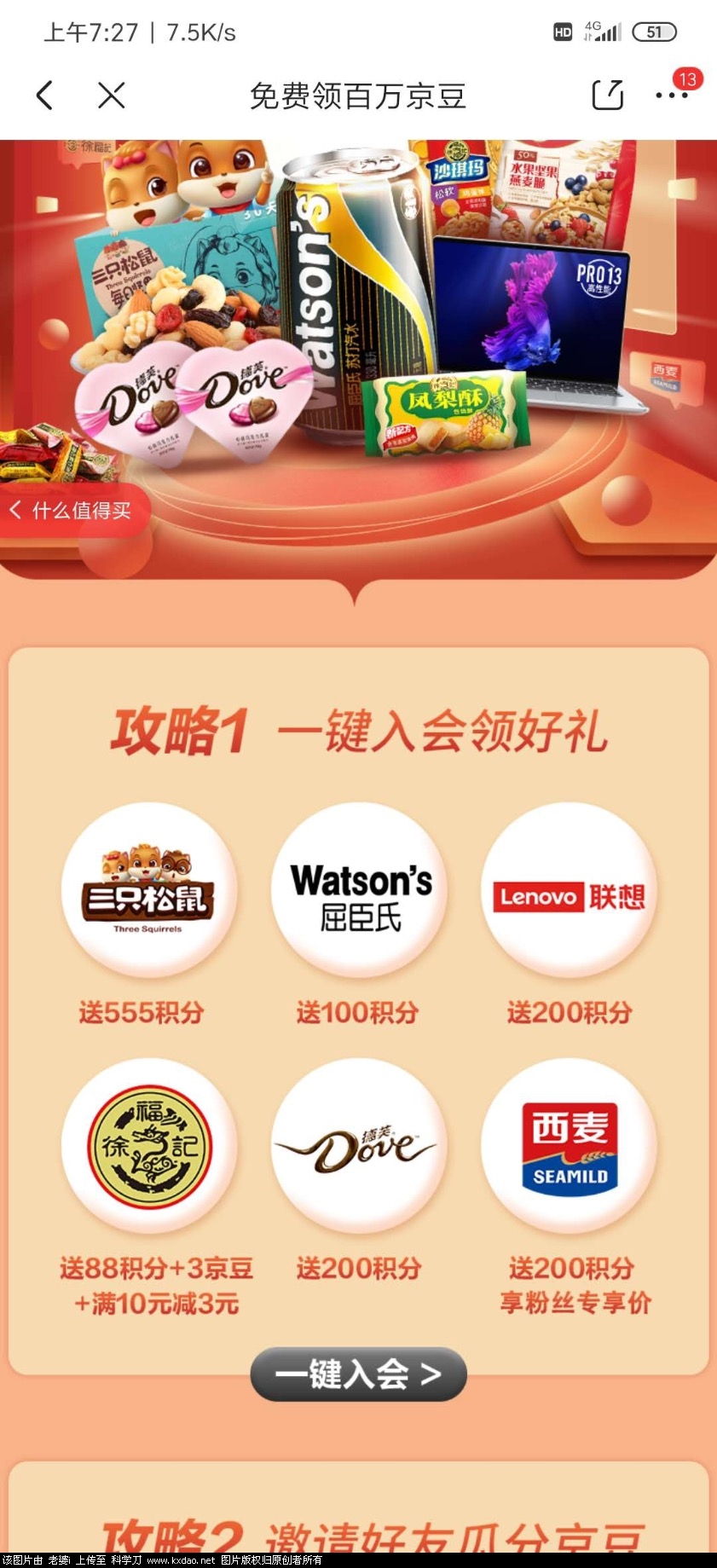The height and width of the screenshot is (1568, 717).
Task: Choose the 徐福记 brand tile
Action: 148,1146
